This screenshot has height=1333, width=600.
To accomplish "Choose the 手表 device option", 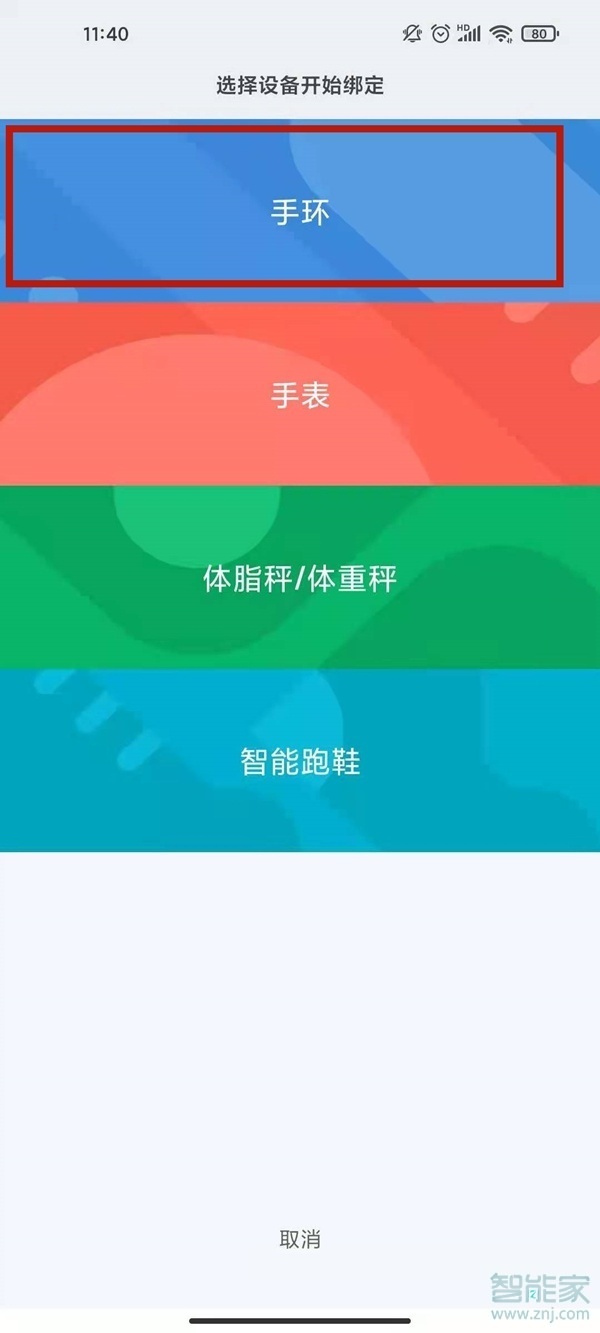I will [300, 395].
